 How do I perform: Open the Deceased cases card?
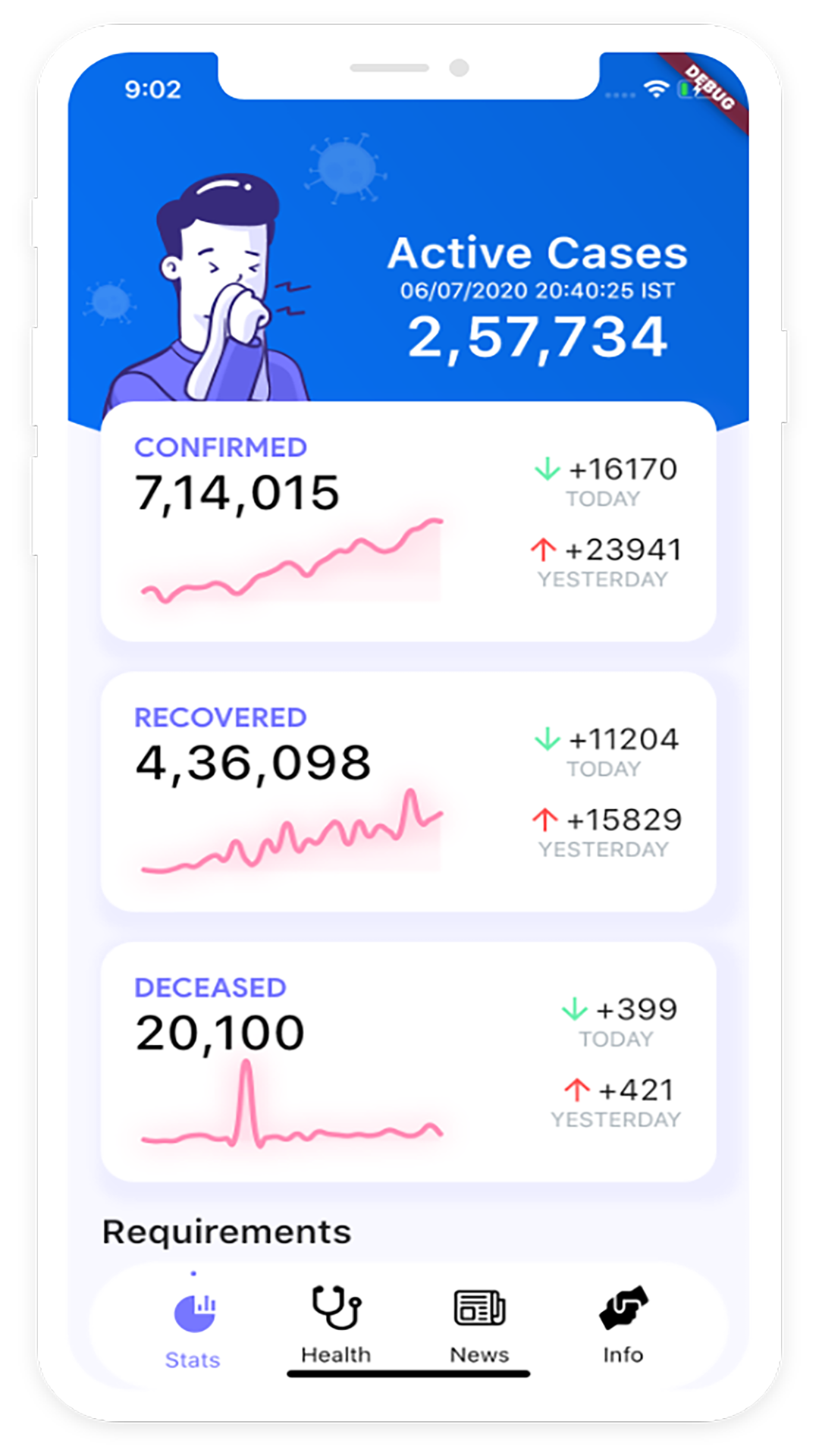click(409, 1062)
